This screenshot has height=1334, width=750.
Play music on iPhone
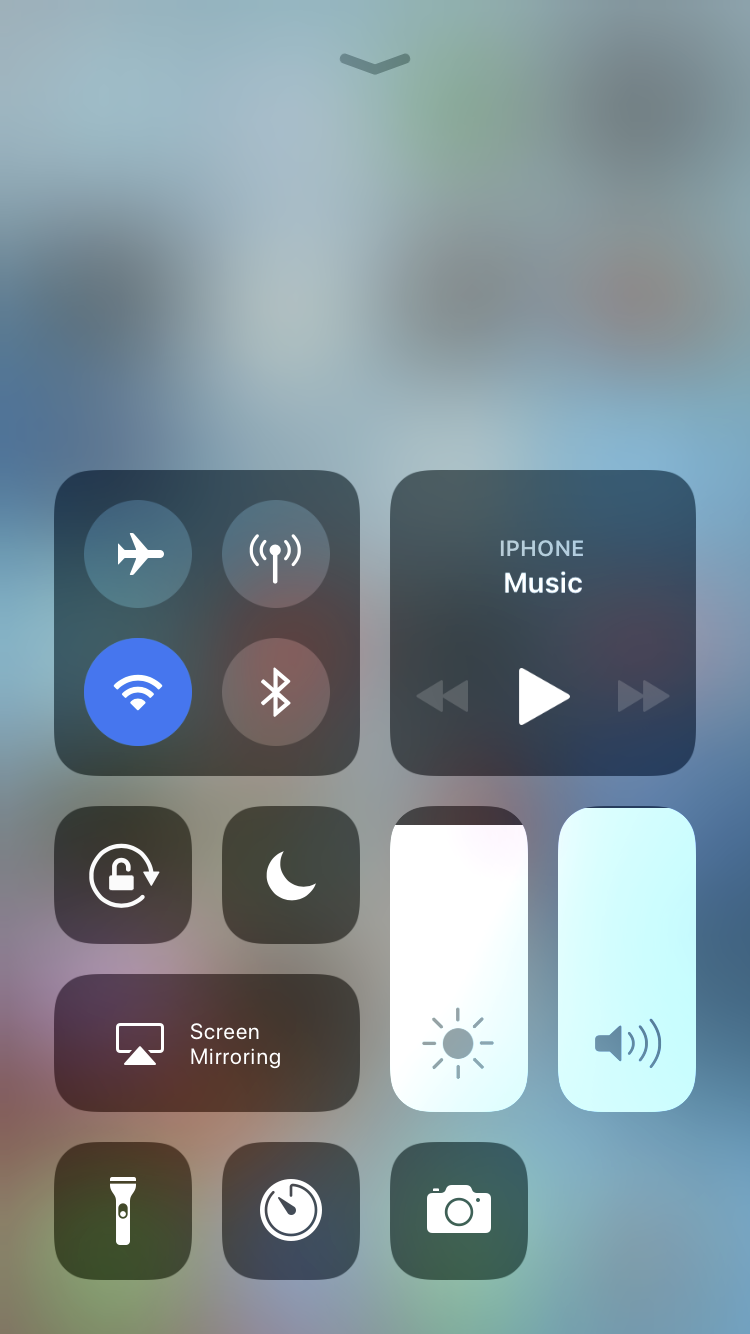[x=543, y=696]
